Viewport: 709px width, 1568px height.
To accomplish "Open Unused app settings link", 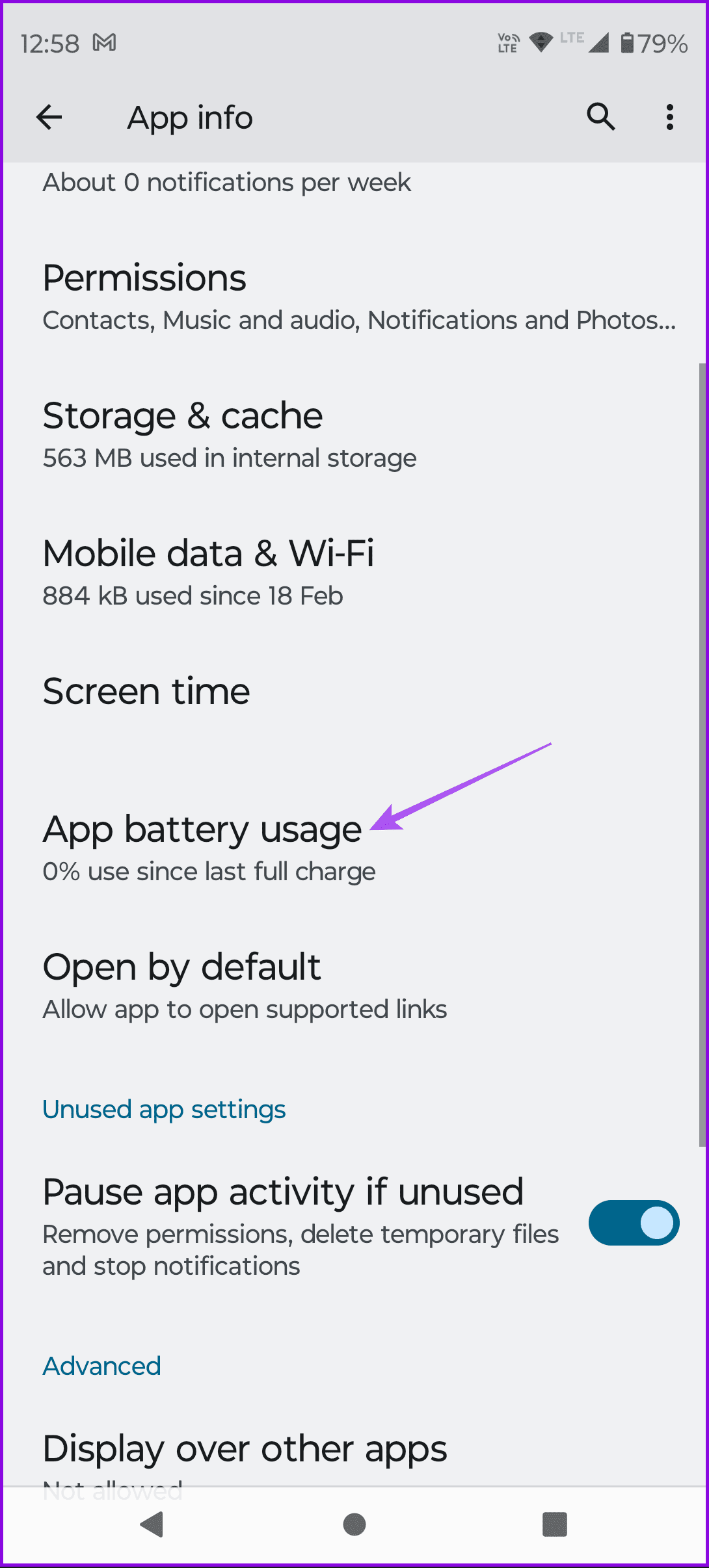I will click(163, 1109).
